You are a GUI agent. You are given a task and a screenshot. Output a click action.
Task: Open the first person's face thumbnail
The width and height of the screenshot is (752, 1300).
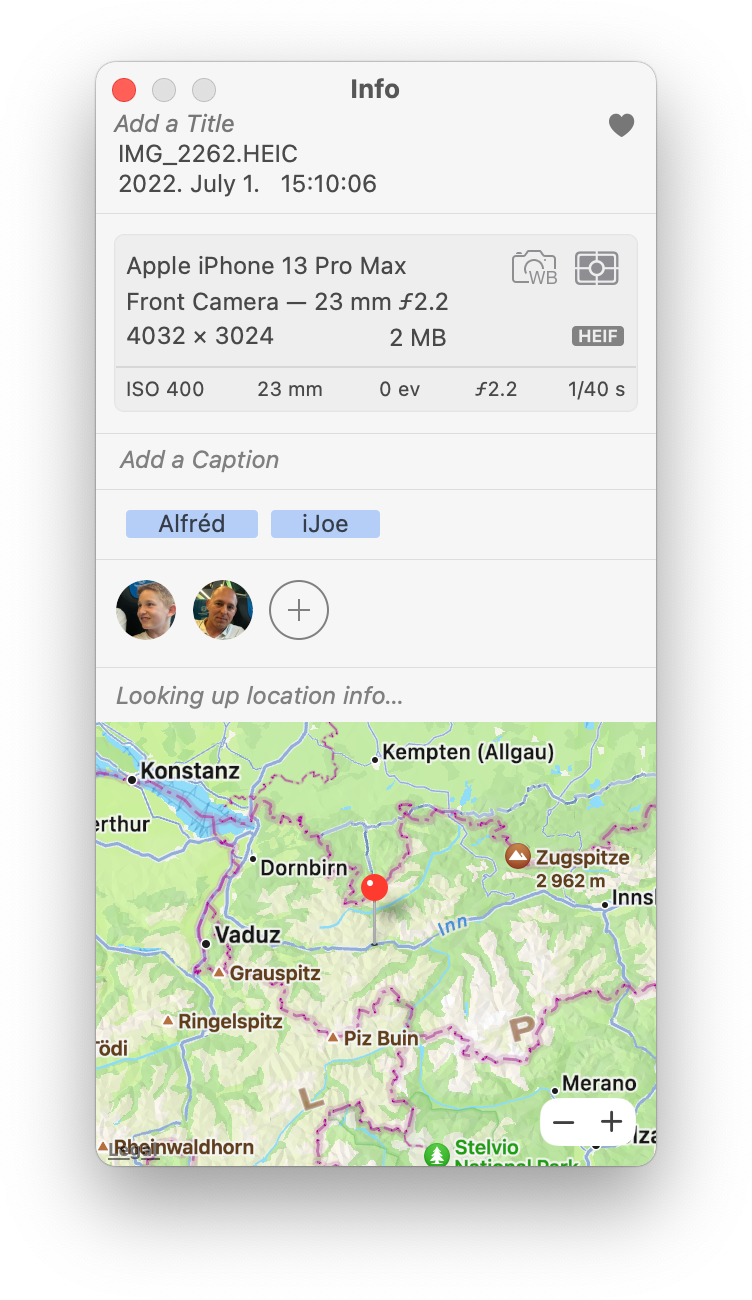point(146,610)
